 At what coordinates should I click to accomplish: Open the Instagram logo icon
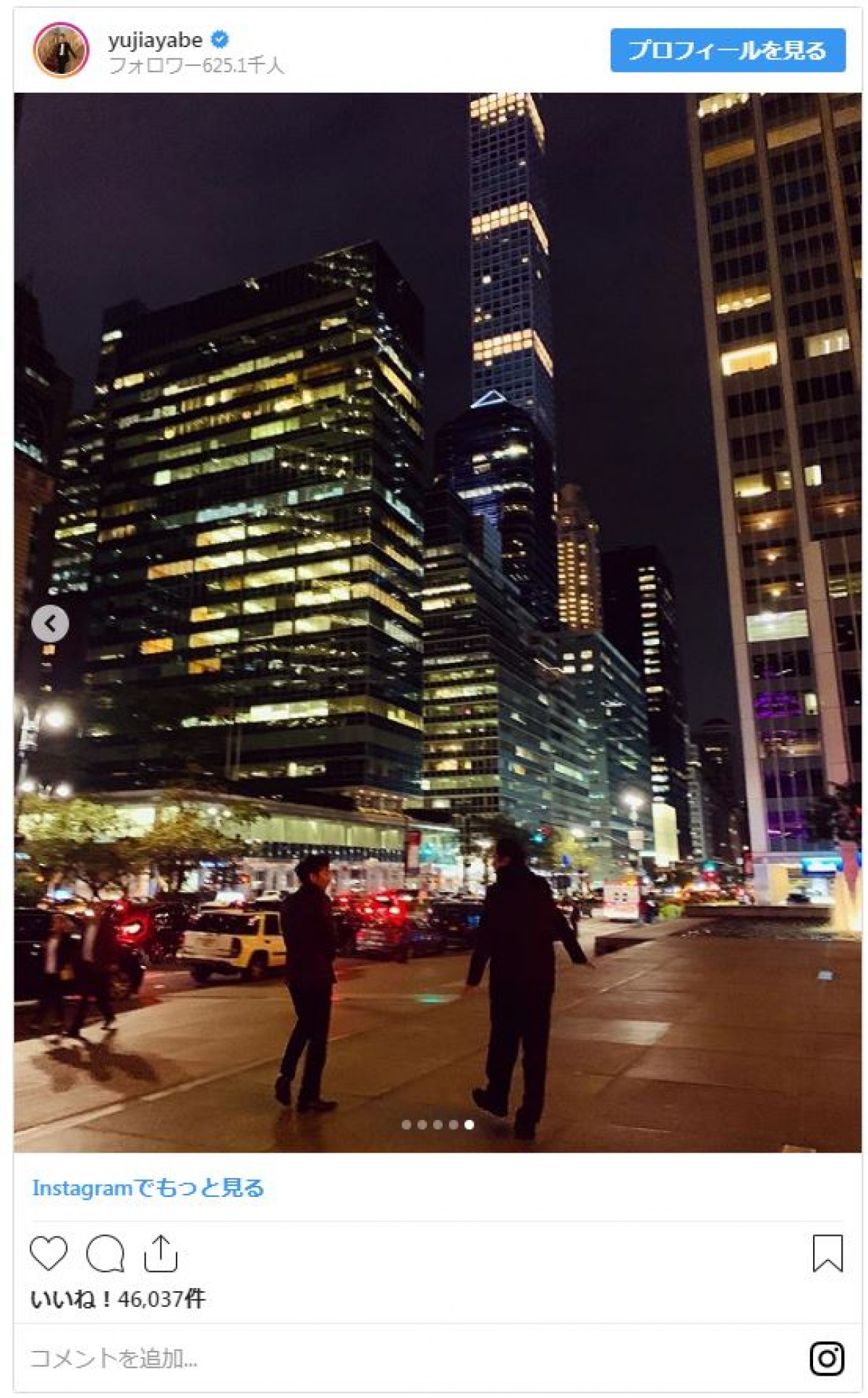pyautogui.click(x=827, y=1358)
